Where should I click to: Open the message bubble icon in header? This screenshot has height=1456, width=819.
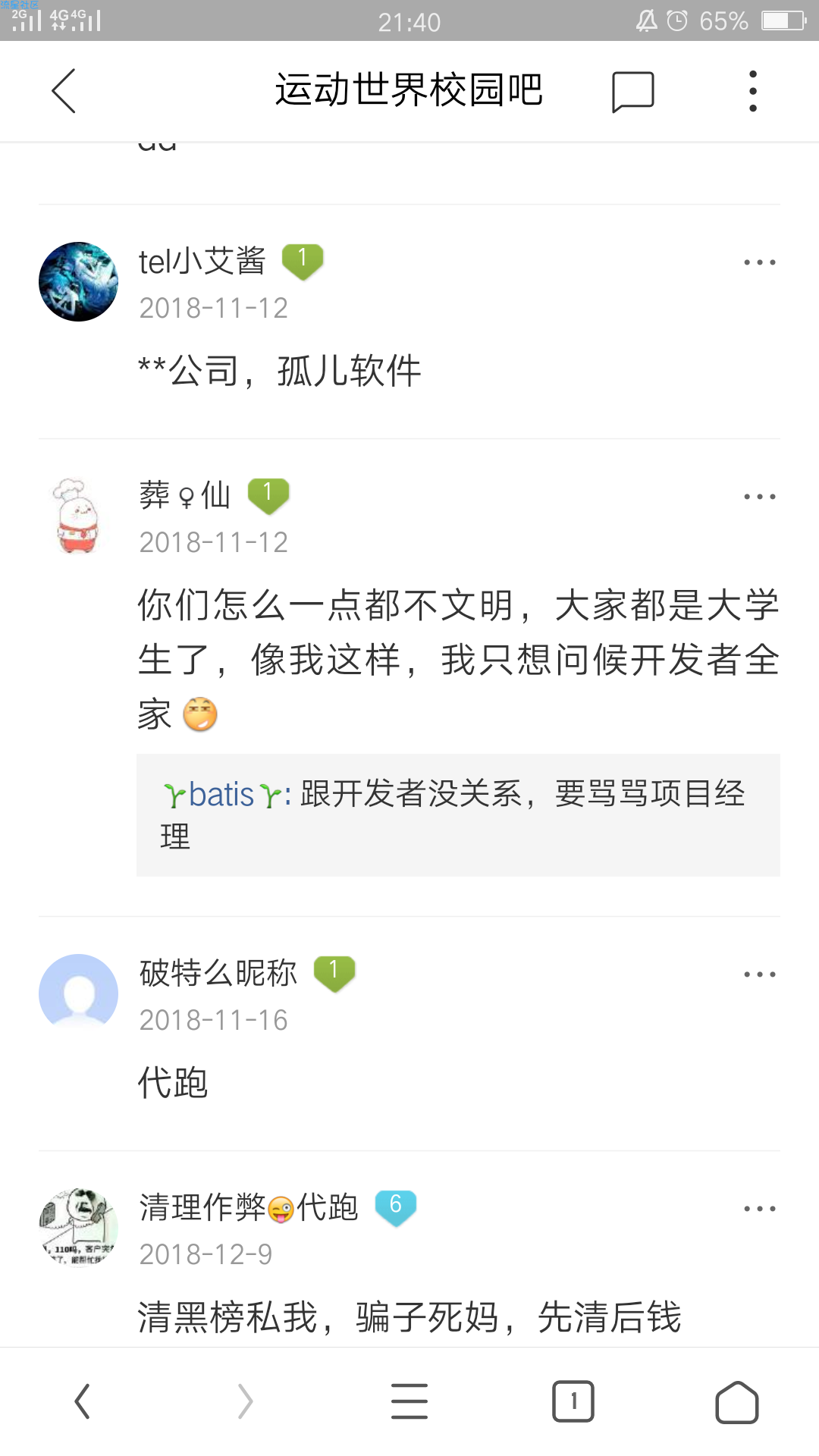(632, 92)
